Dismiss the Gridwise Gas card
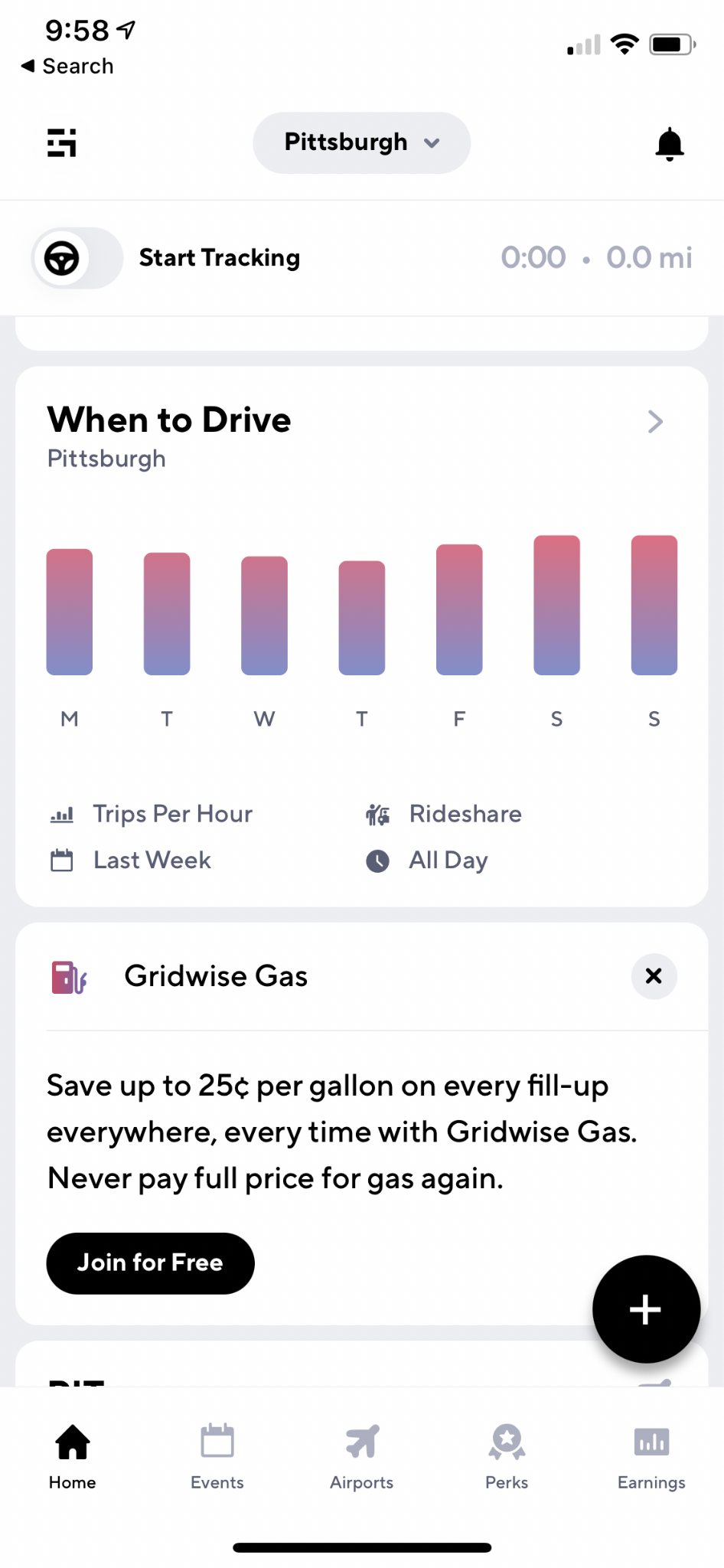Image resolution: width=724 pixels, height=1568 pixels. click(x=654, y=976)
